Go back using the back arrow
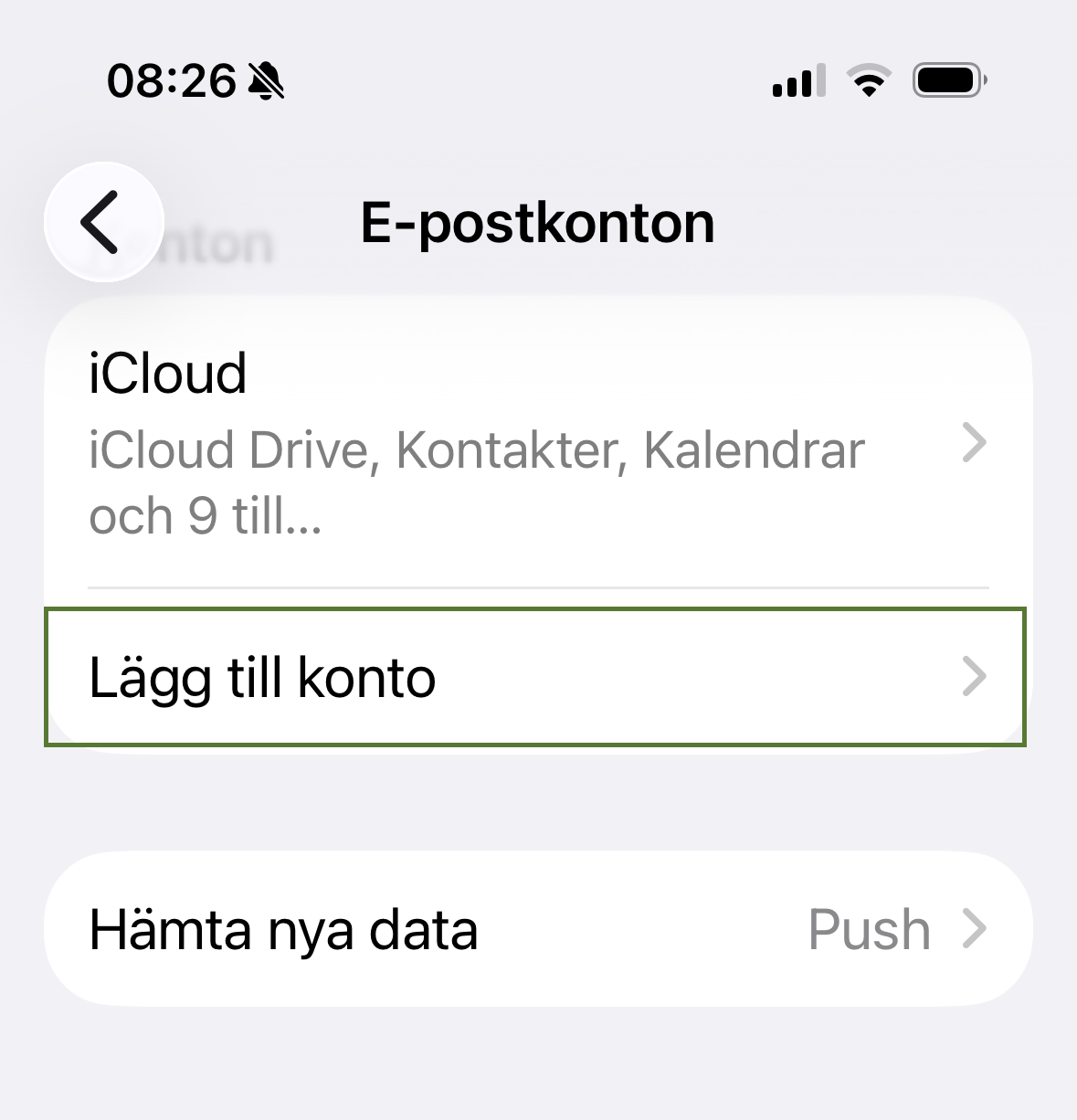Image resolution: width=1077 pixels, height=1120 pixels. pos(102,222)
